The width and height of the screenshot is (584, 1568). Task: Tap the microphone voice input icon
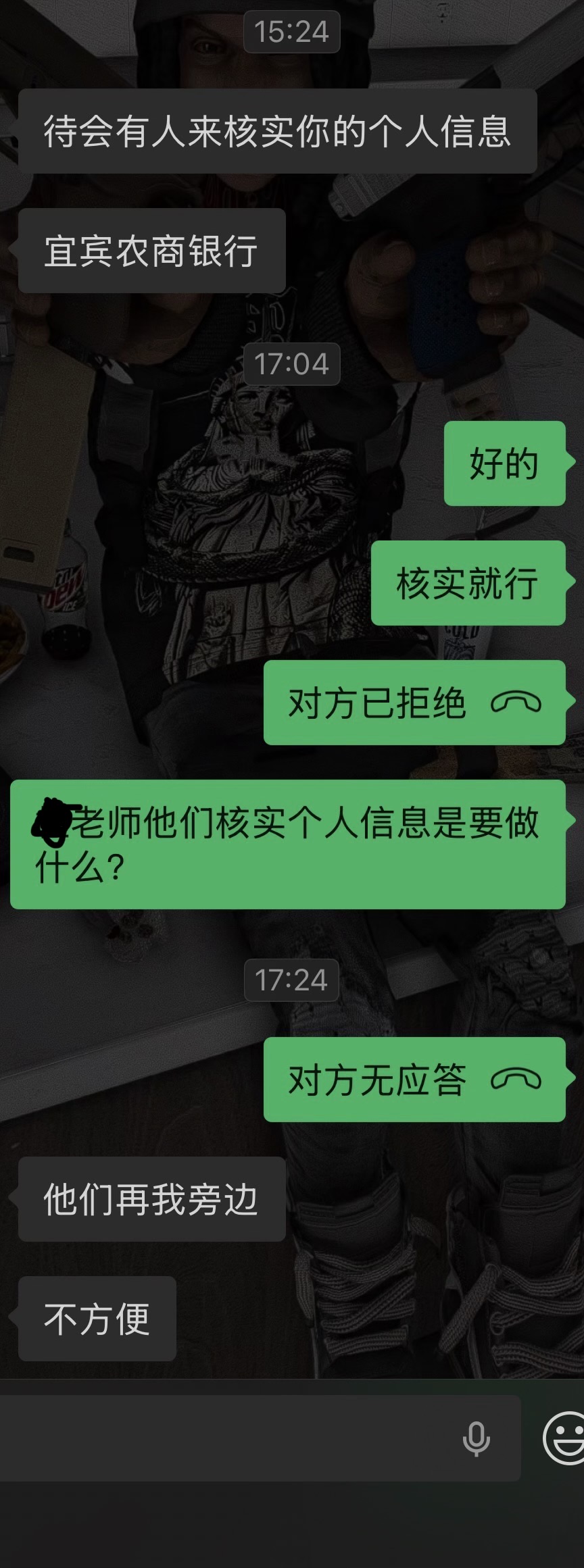[476, 1439]
